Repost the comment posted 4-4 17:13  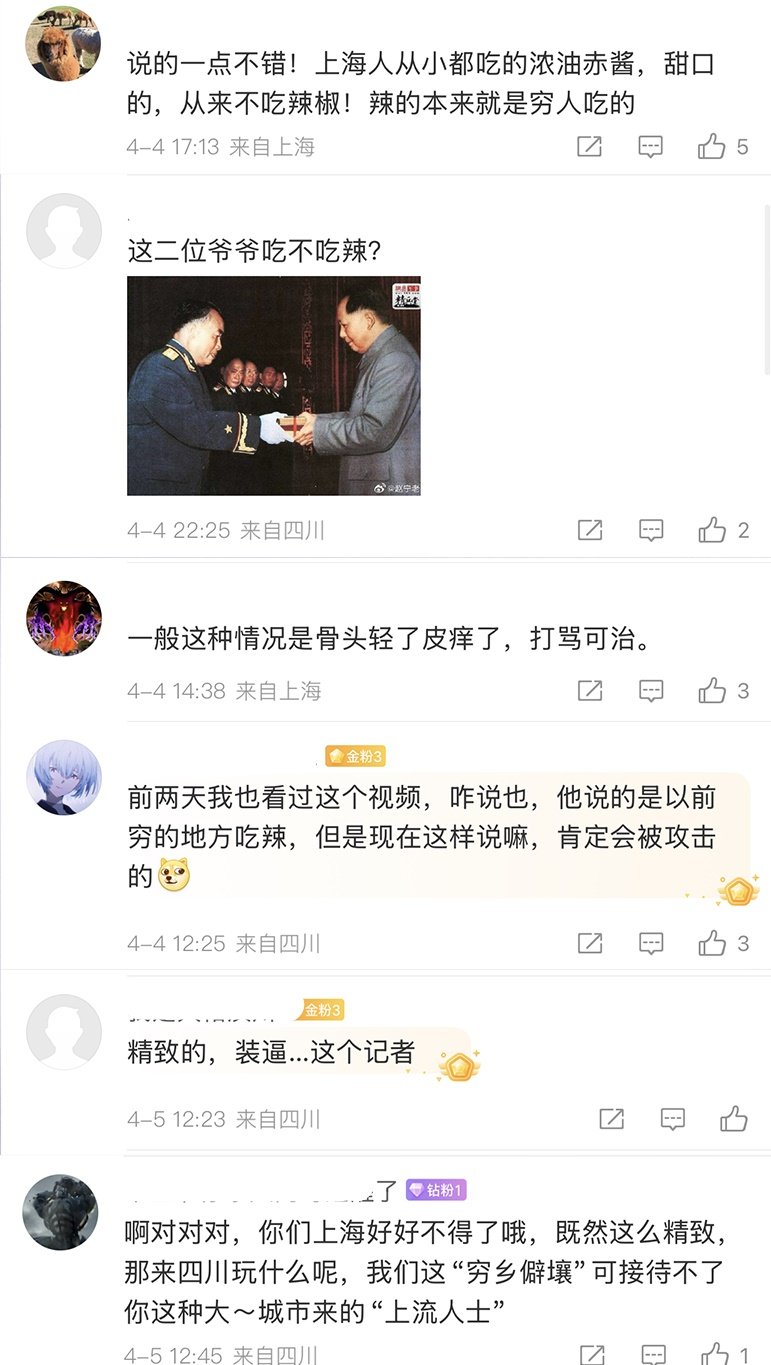click(590, 147)
